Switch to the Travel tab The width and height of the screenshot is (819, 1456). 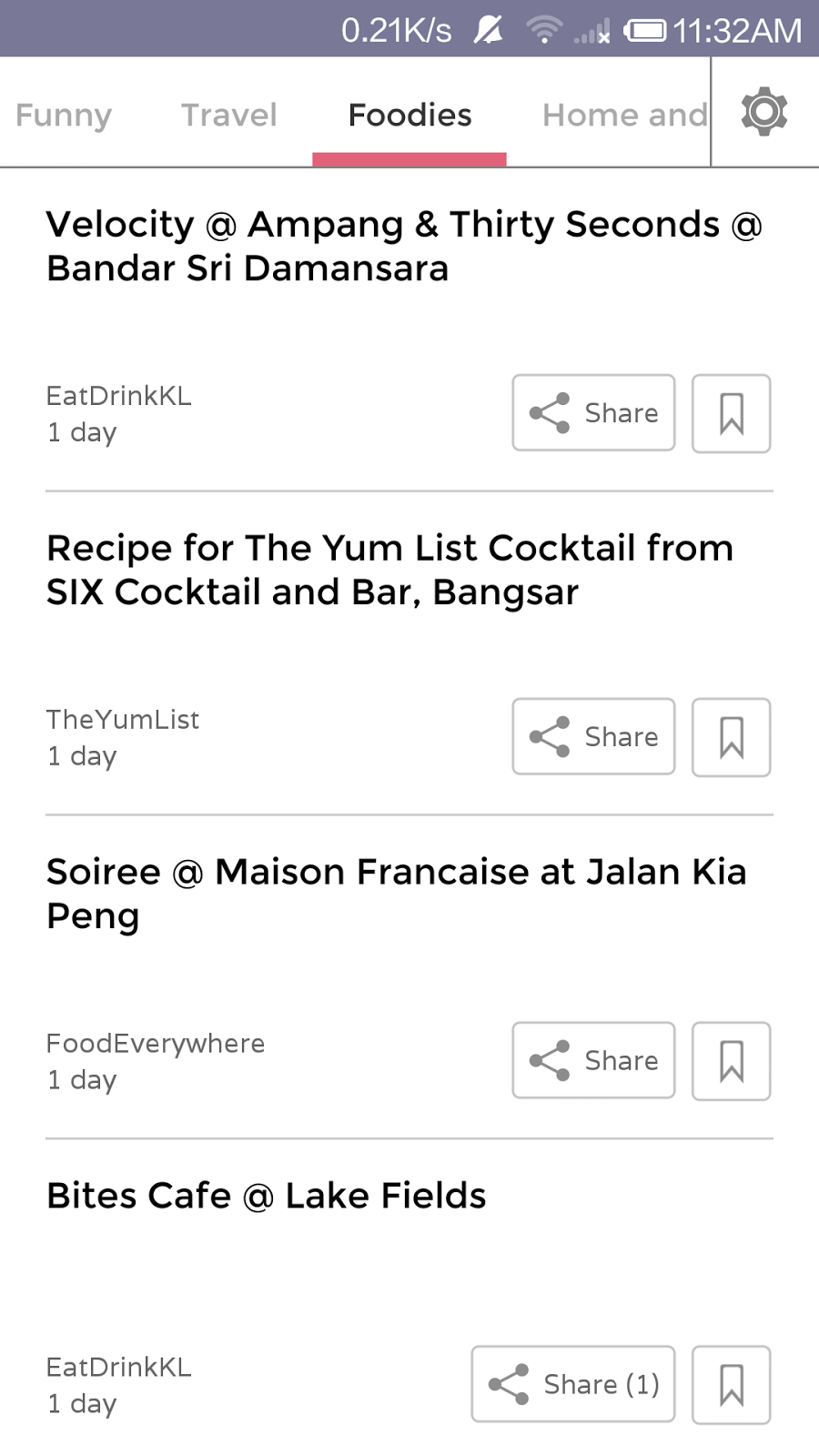tap(228, 116)
